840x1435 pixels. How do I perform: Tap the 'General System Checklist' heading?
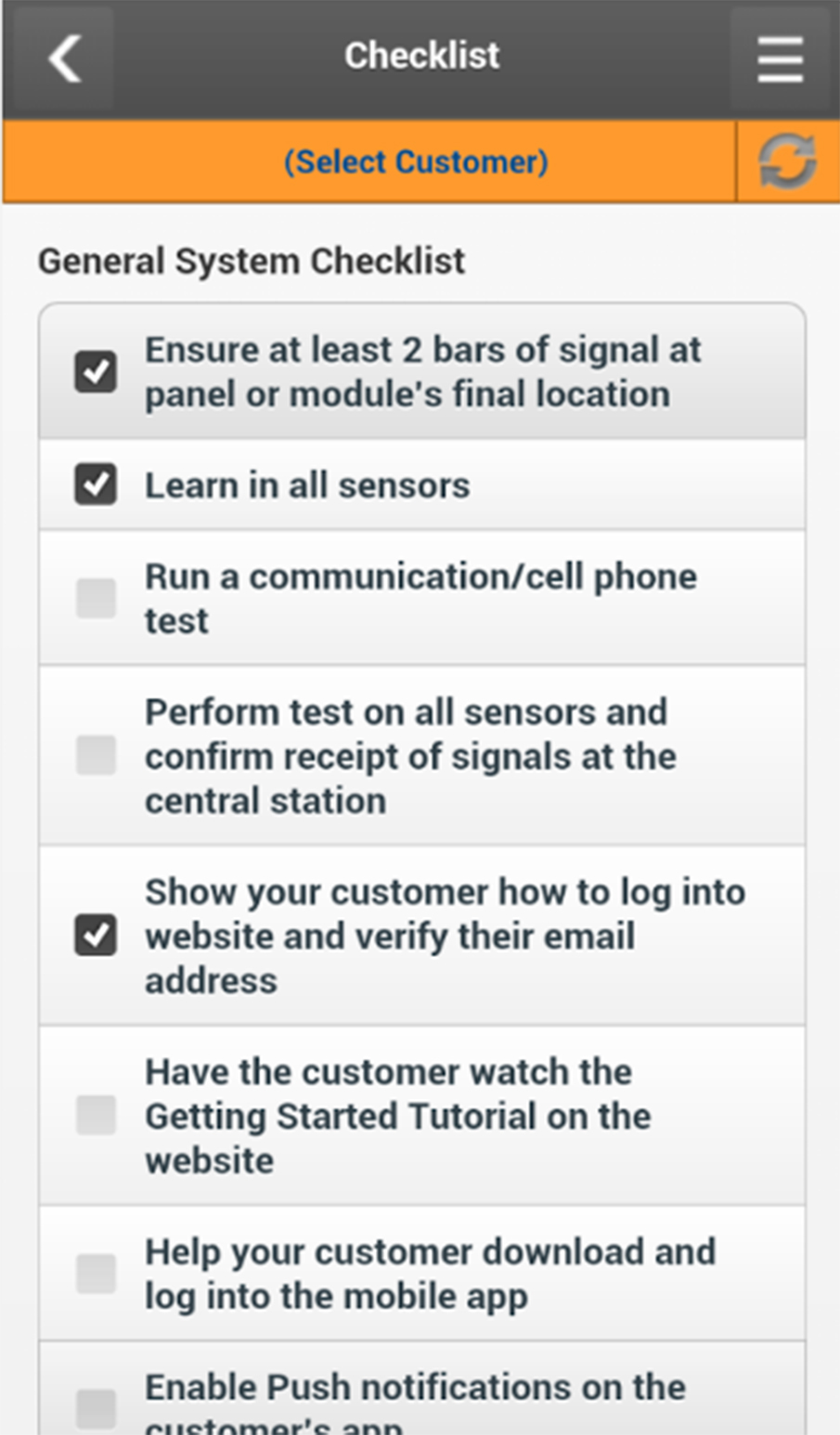coord(251,261)
